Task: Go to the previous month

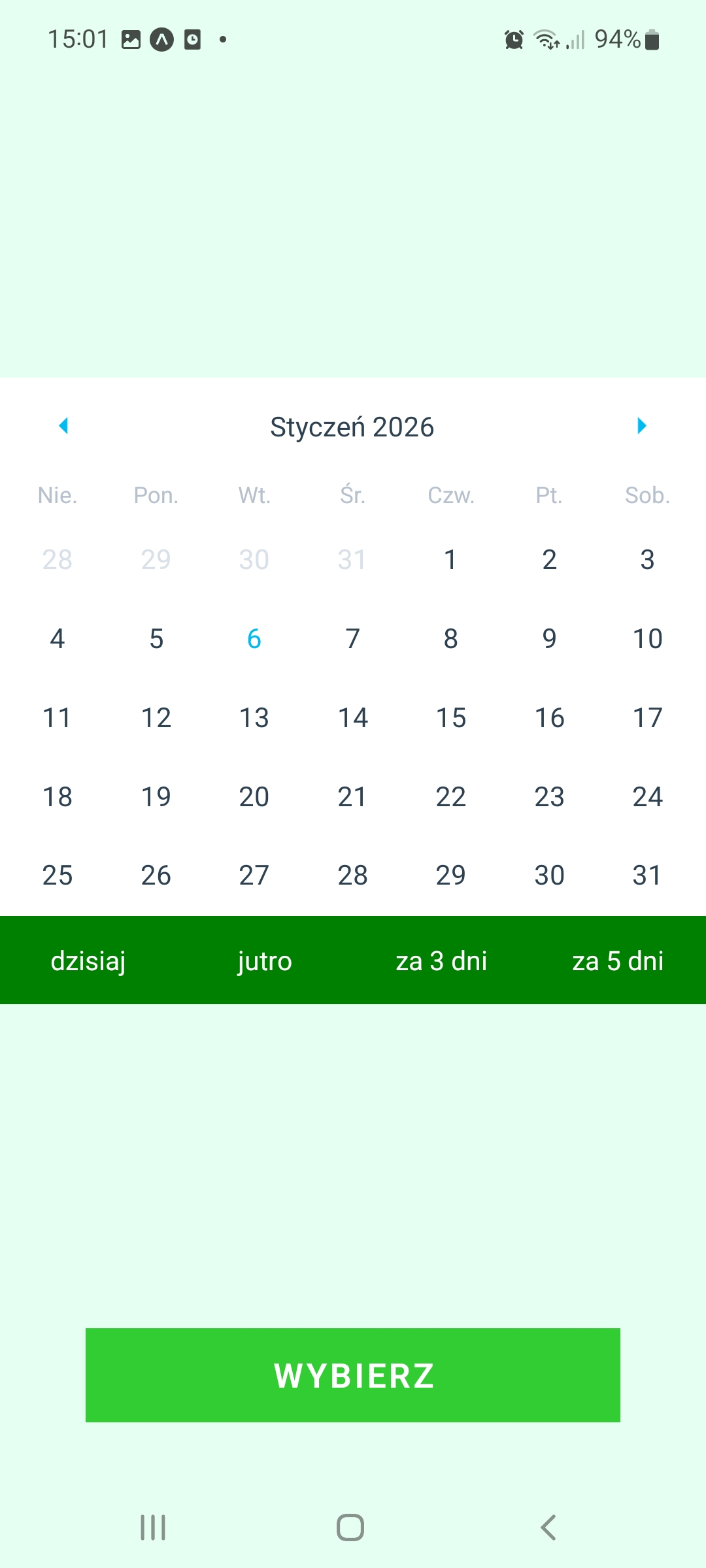Action: (63, 426)
